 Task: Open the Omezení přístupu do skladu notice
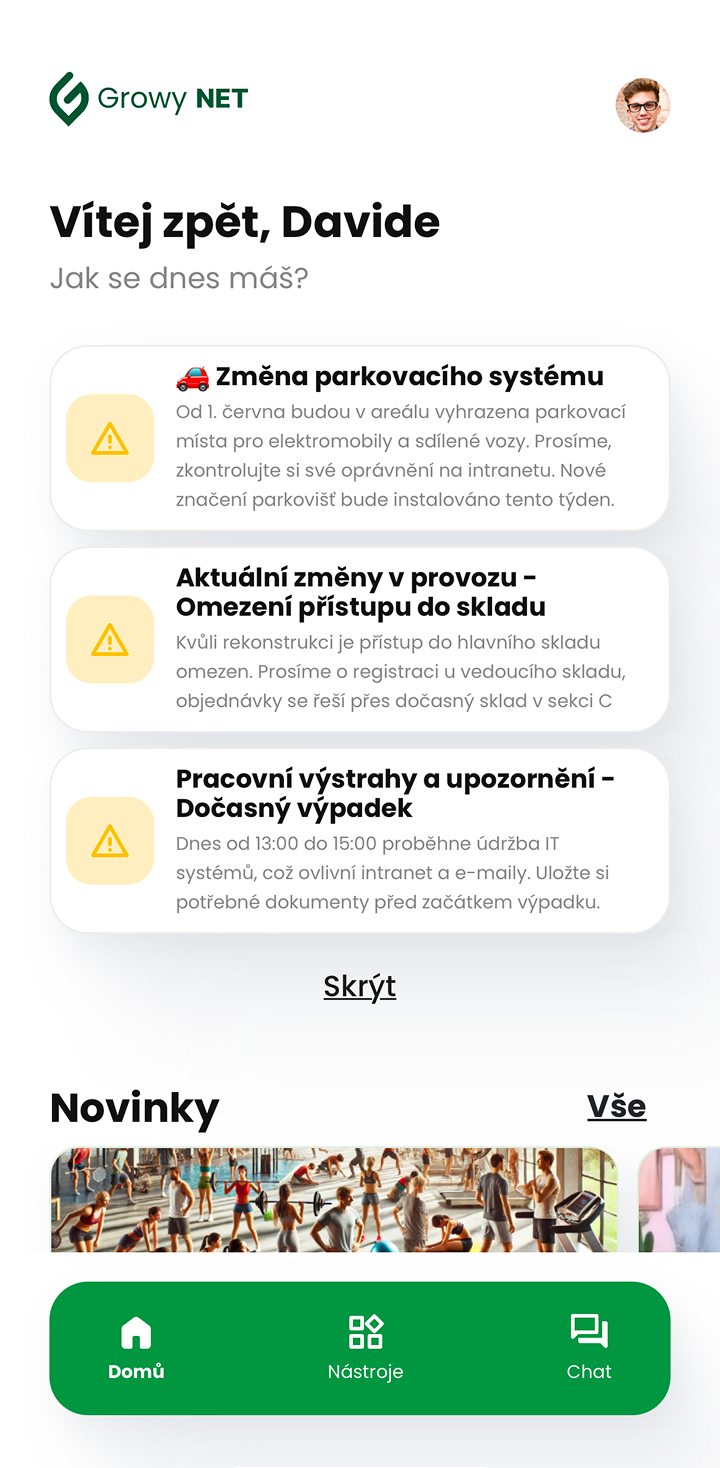coord(360,639)
